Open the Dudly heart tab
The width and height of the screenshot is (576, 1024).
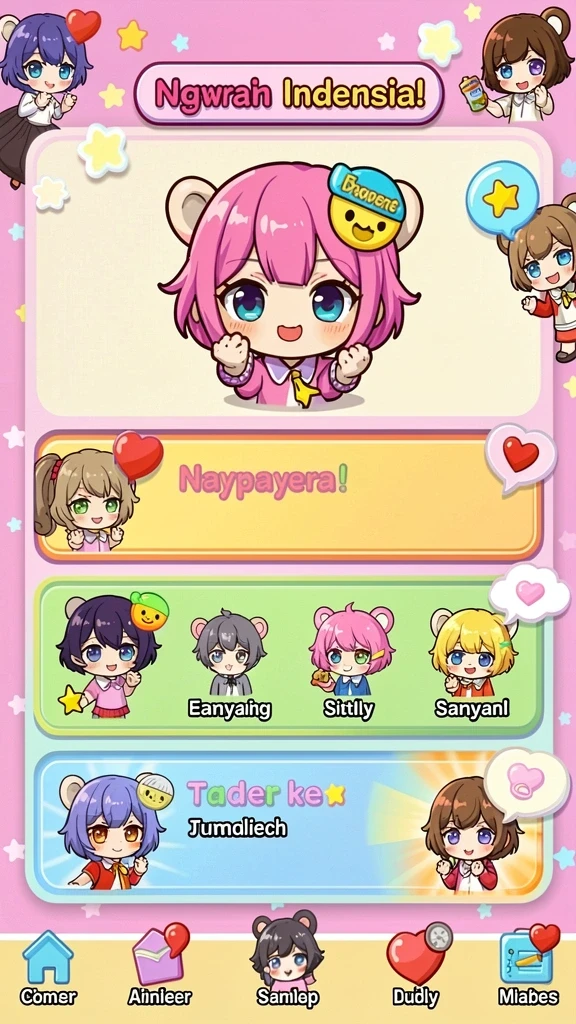tap(416, 965)
